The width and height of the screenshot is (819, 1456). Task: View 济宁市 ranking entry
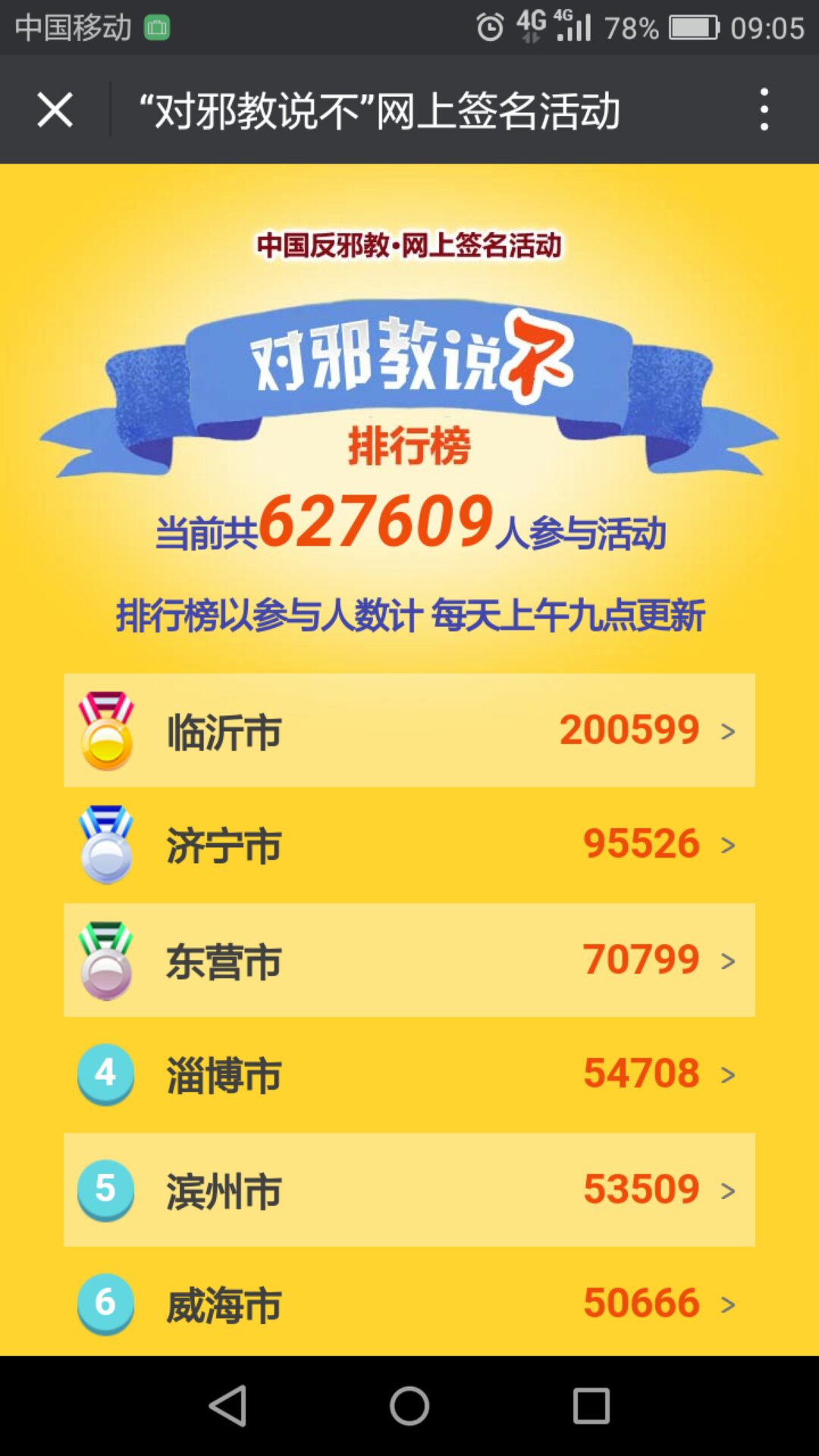[x=409, y=845]
